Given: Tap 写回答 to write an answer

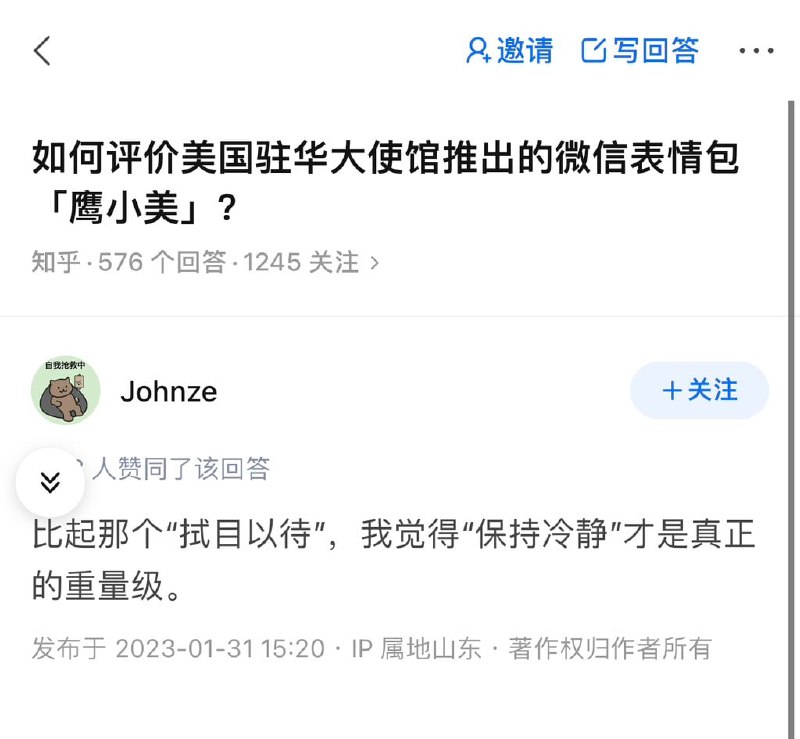Looking at the screenshot, I should pos(641,51).
